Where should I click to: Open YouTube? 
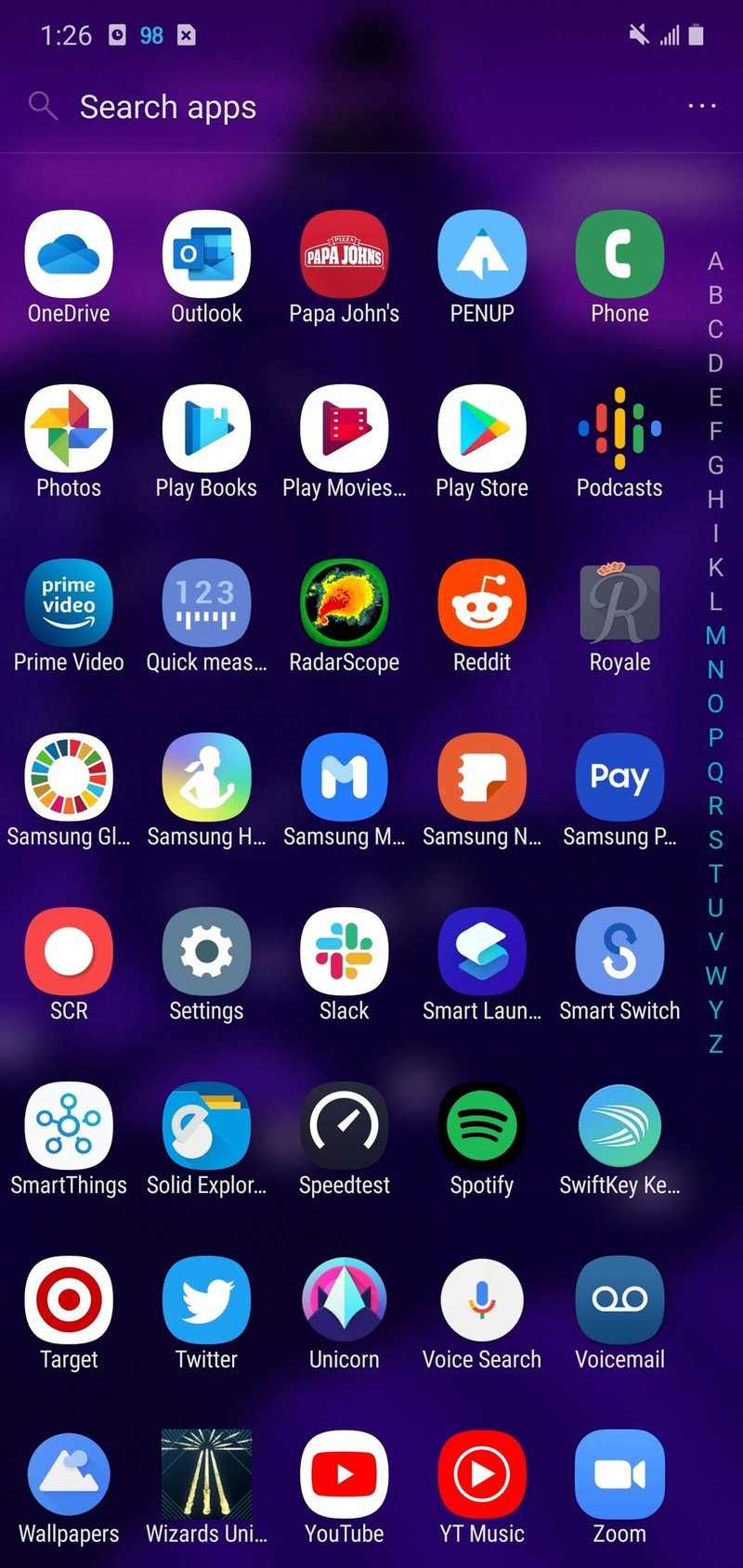345,1474
